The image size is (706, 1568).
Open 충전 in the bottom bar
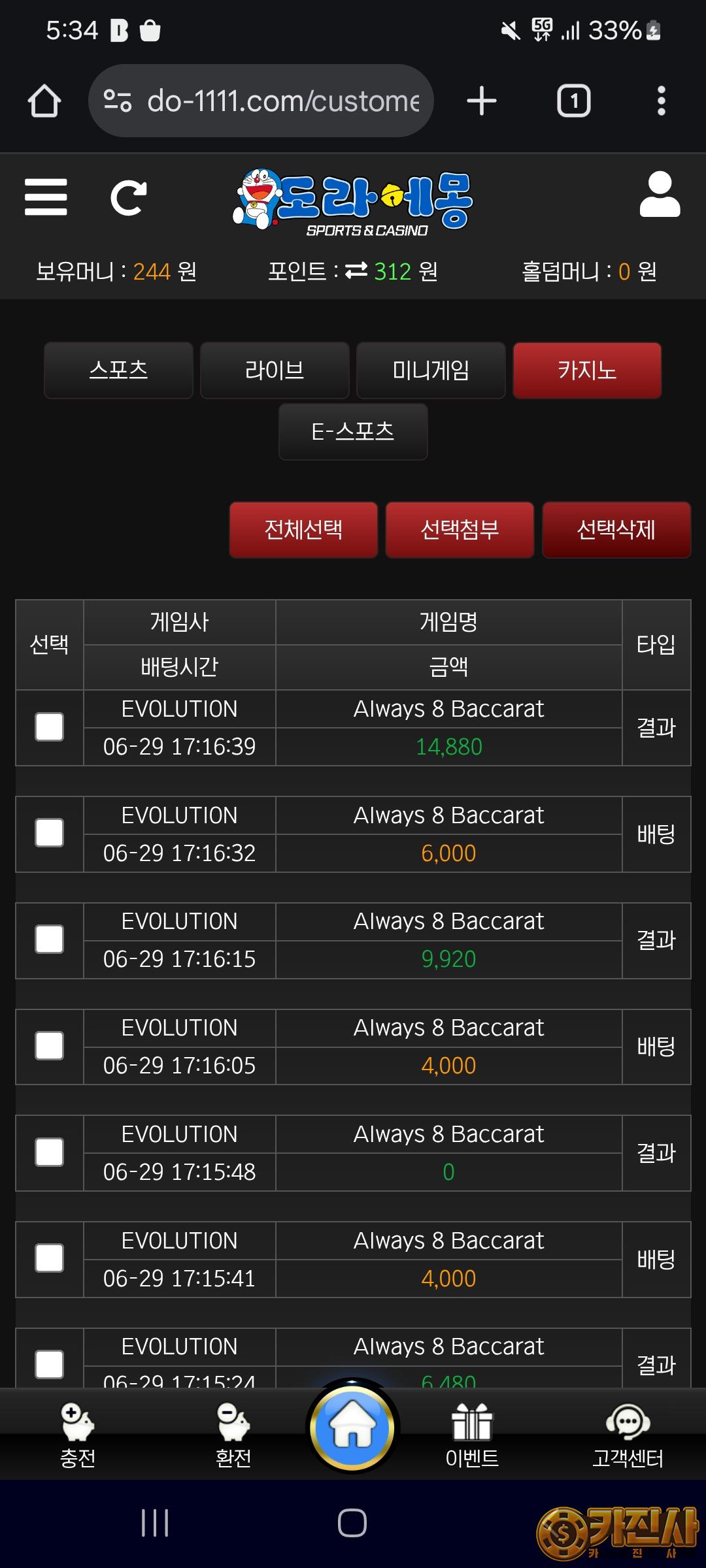[x=78, y=1435]
